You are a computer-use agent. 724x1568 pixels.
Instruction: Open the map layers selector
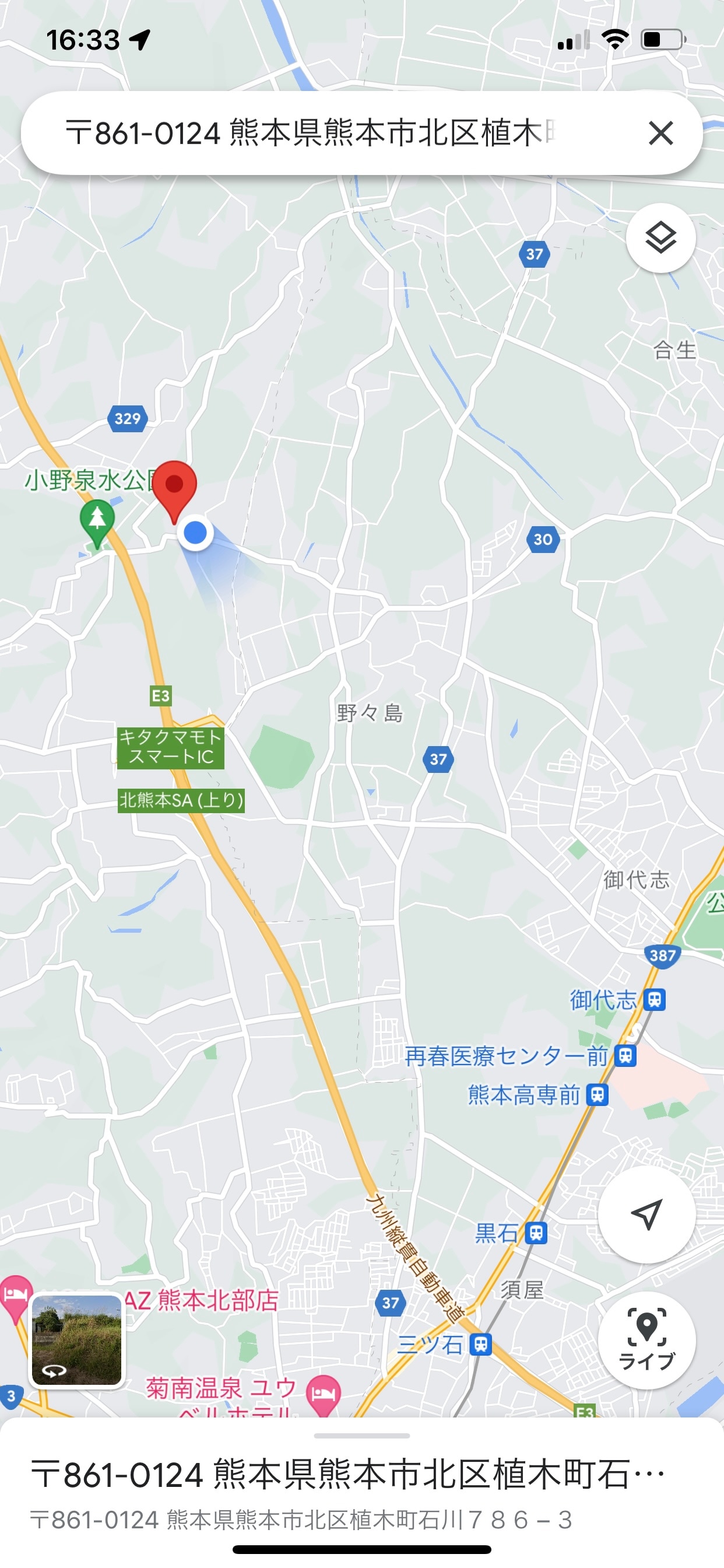660,237
